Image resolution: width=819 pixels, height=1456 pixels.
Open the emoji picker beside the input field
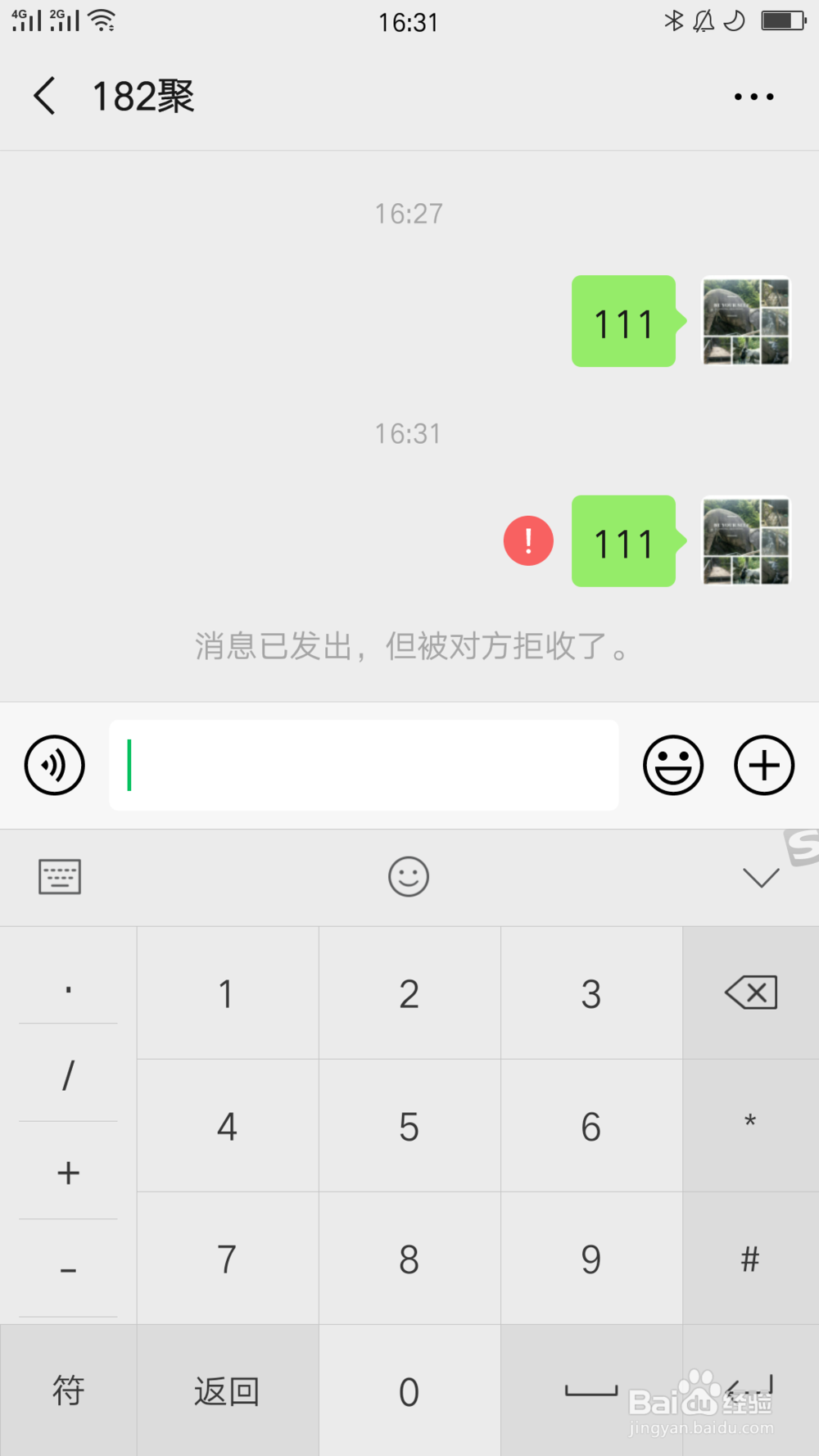[672, 764]
